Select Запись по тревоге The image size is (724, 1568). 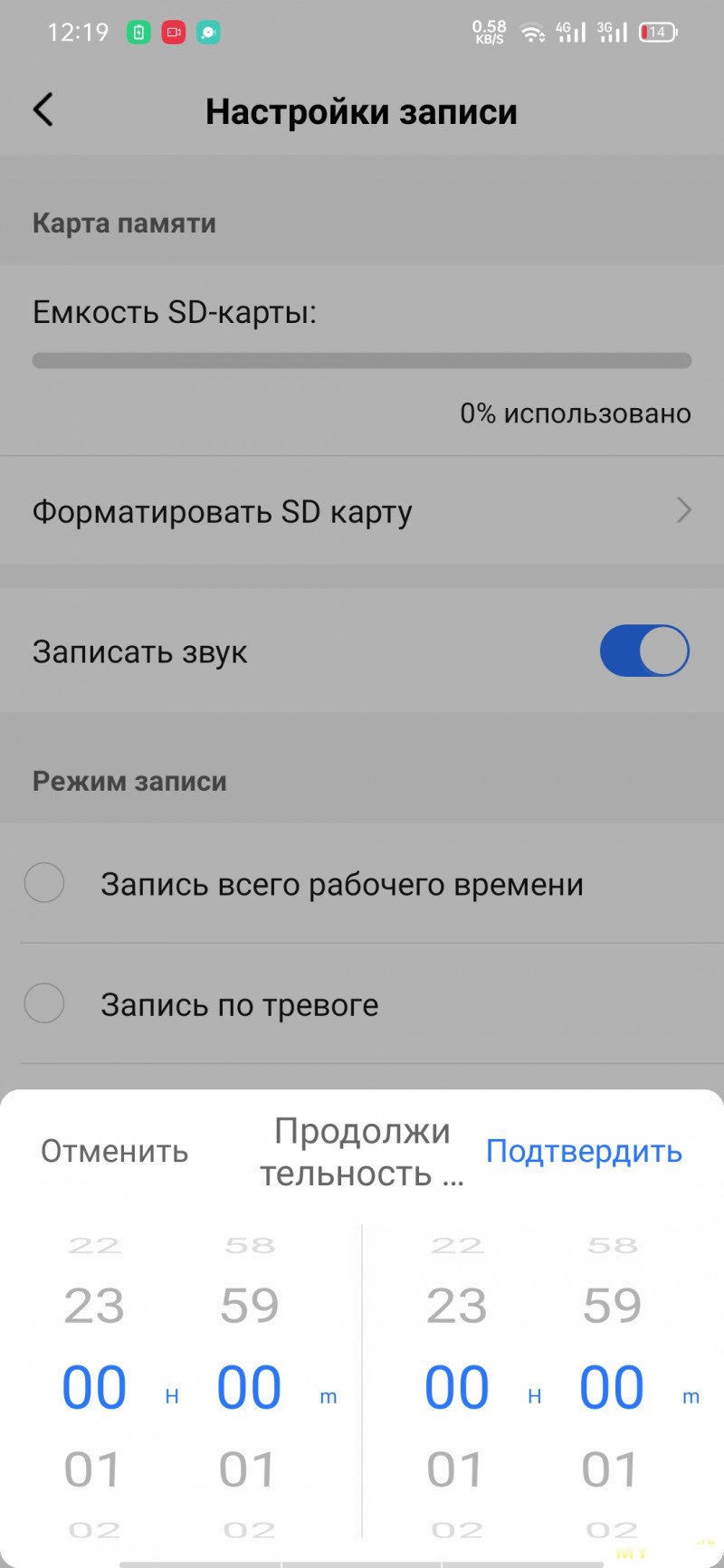tap(44, 1004)
